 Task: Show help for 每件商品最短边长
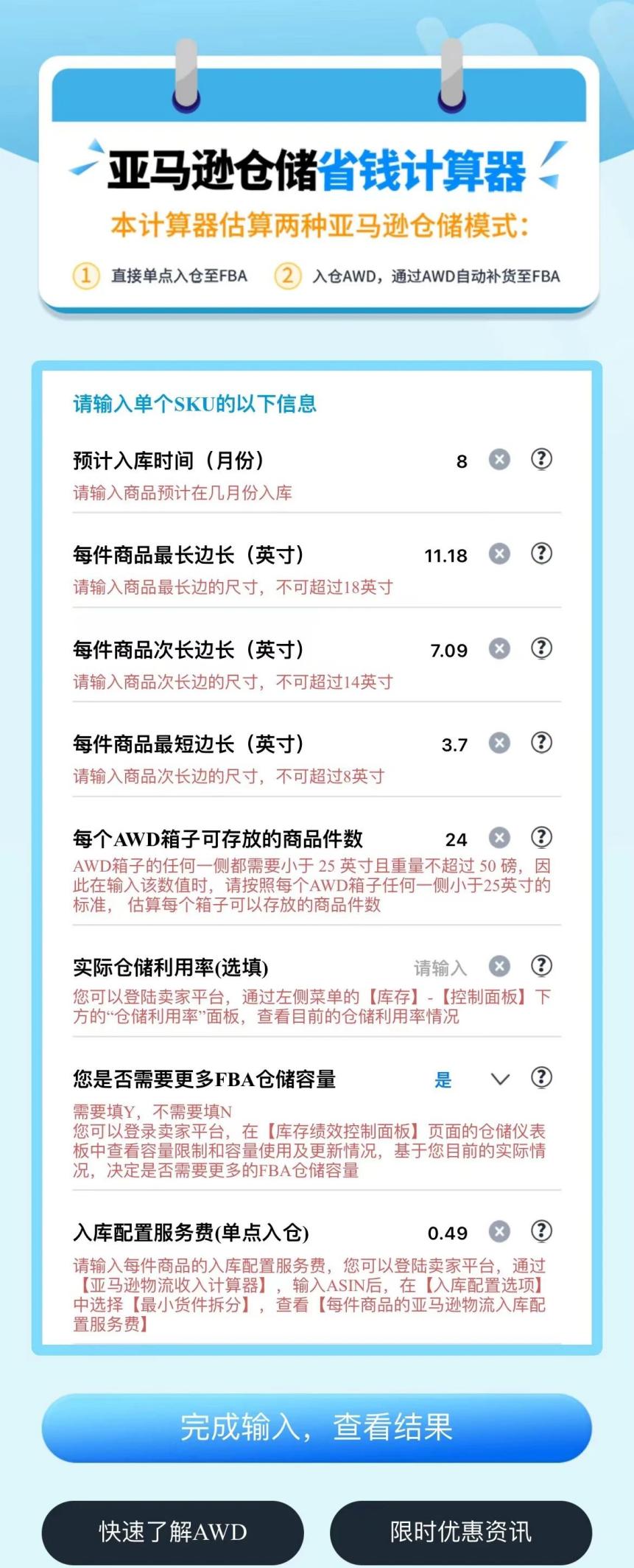tap(541, 742)
